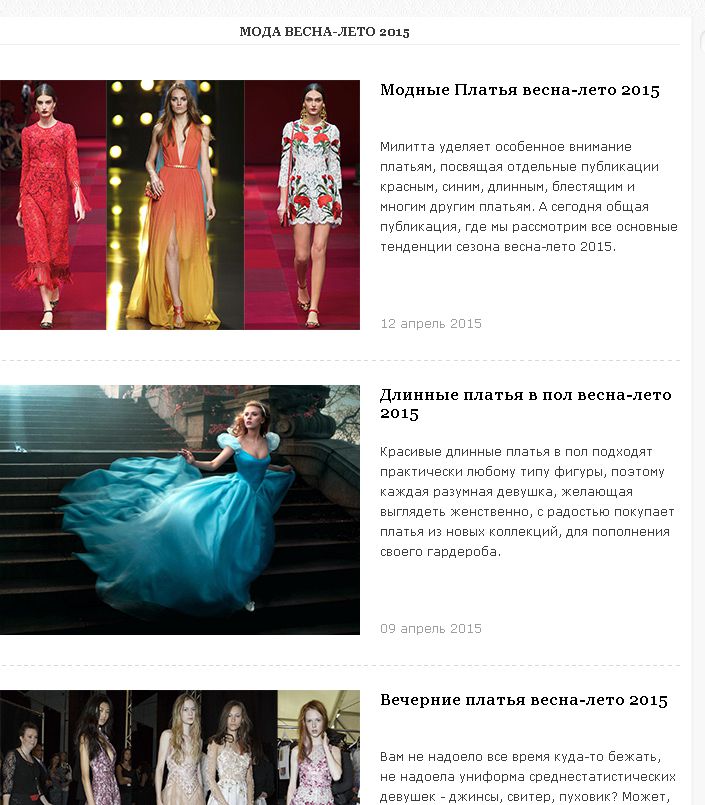This screenshot has height=805, width=705.
Task: Tap the evening dresses backstage thumbnail
Action: tap(180, 748)
